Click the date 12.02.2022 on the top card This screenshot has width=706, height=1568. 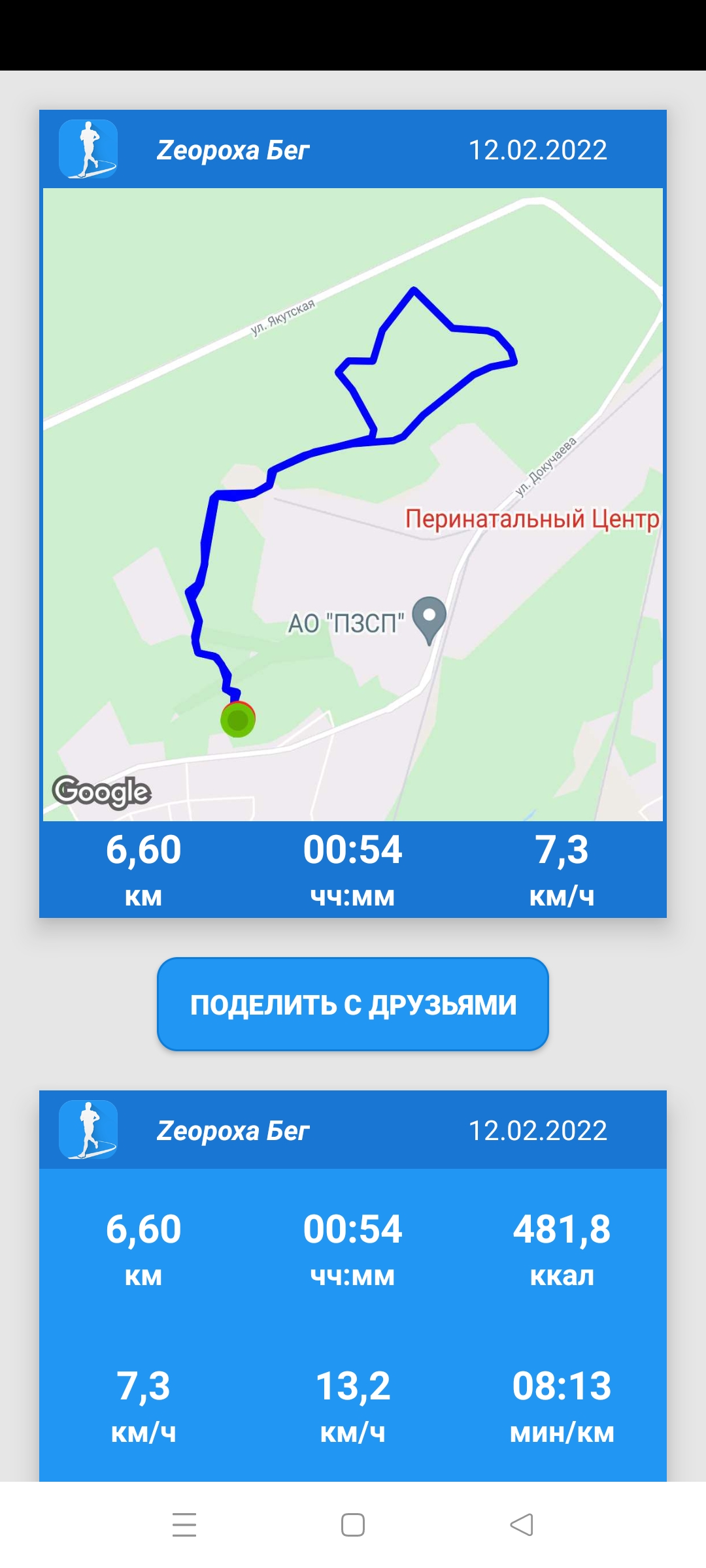point(539,149)
